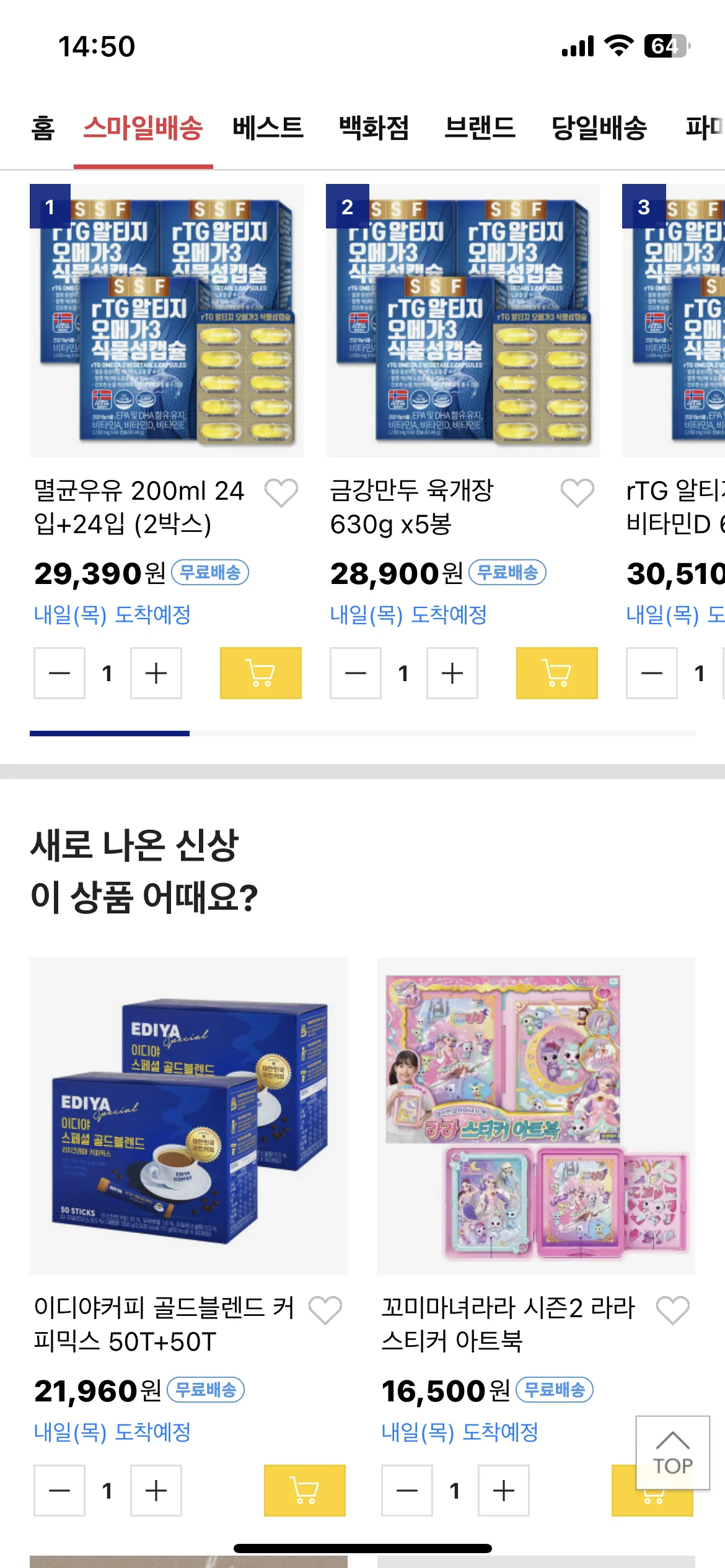Like the 멸균우유 200ml product

click(281, 493)
